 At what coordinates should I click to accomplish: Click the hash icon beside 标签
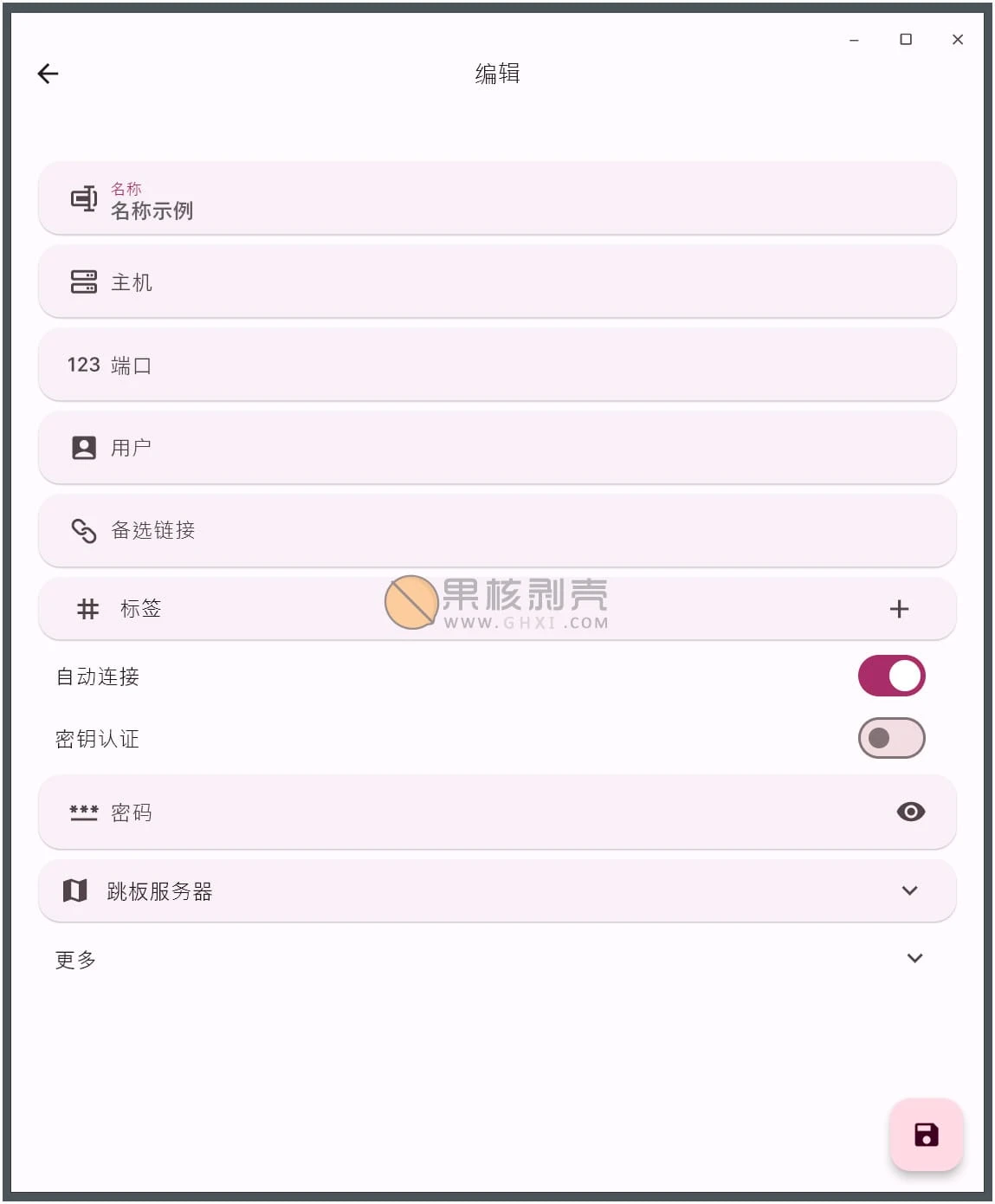coord(86,609)
